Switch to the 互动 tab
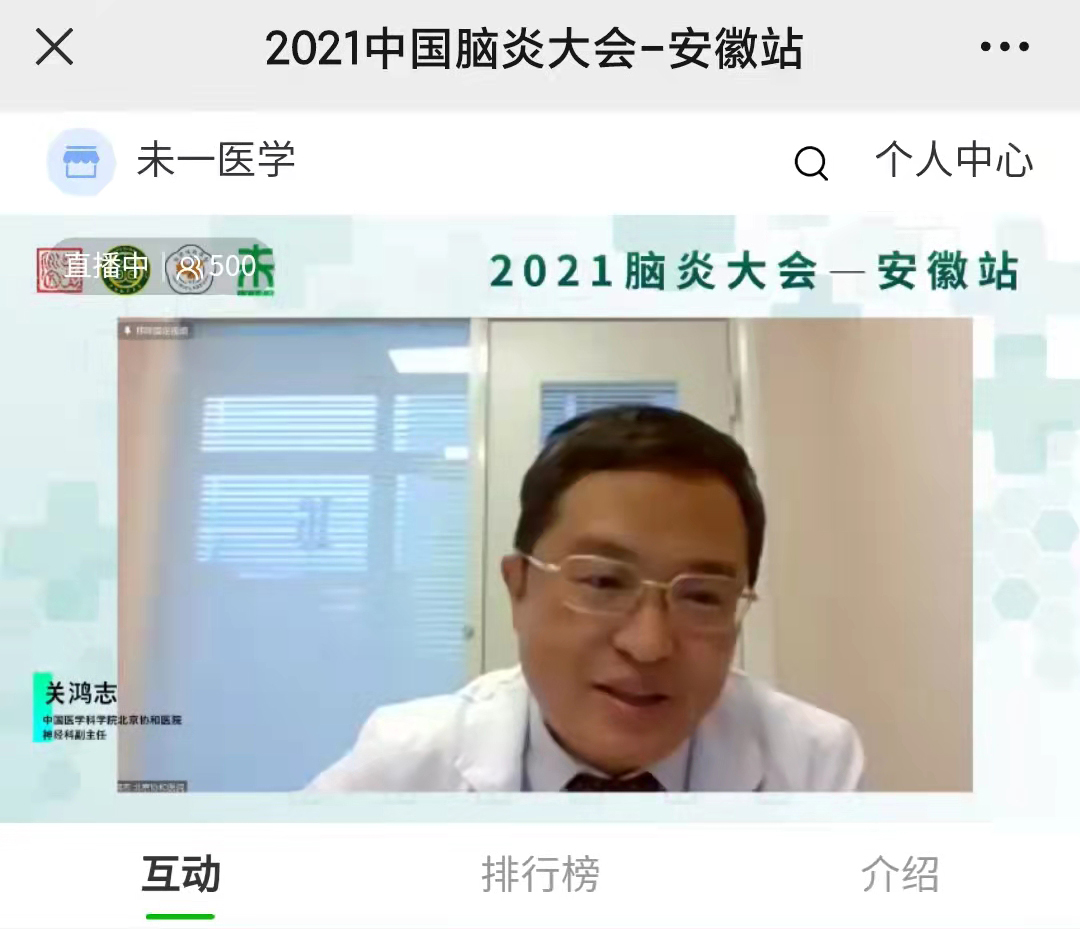Screen dimensions: 1080x929 pyautogui.click(x=180, y=875)
